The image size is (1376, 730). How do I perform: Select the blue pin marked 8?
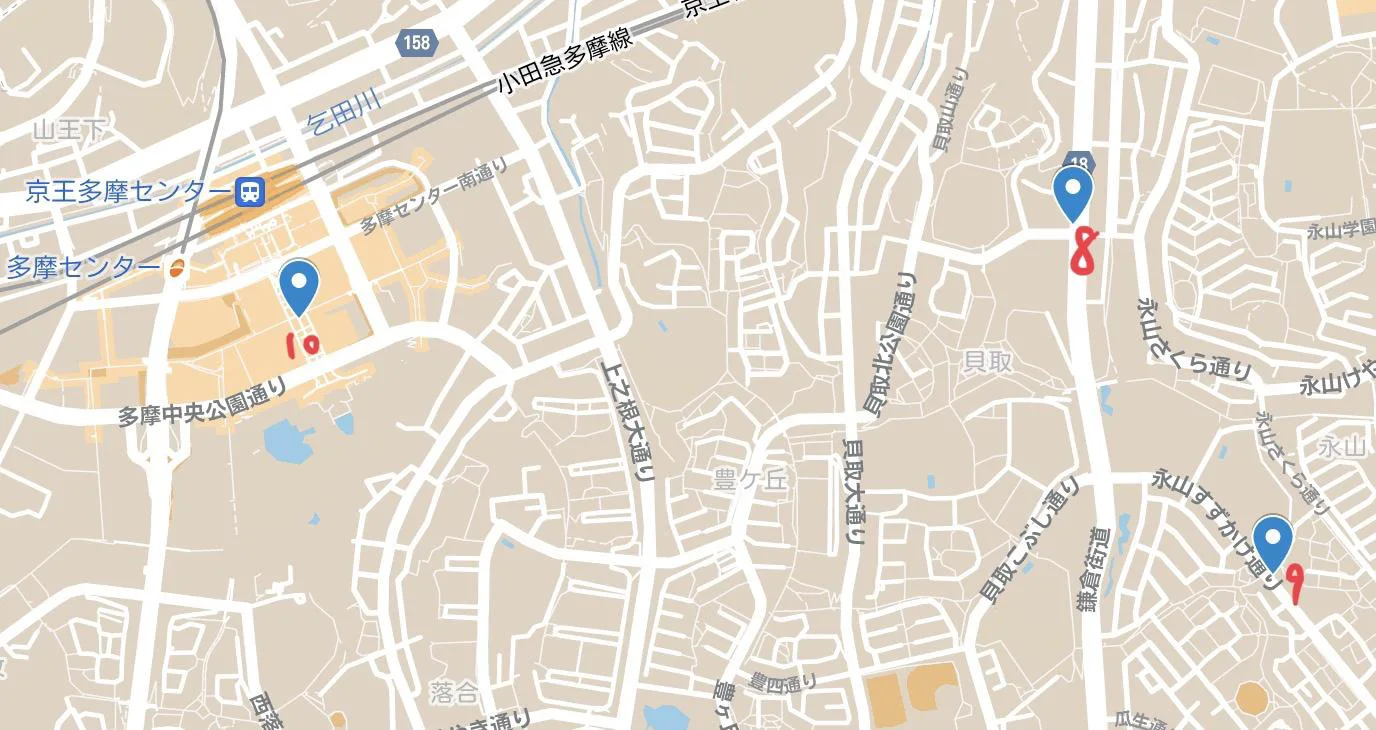pos(1073,192)
